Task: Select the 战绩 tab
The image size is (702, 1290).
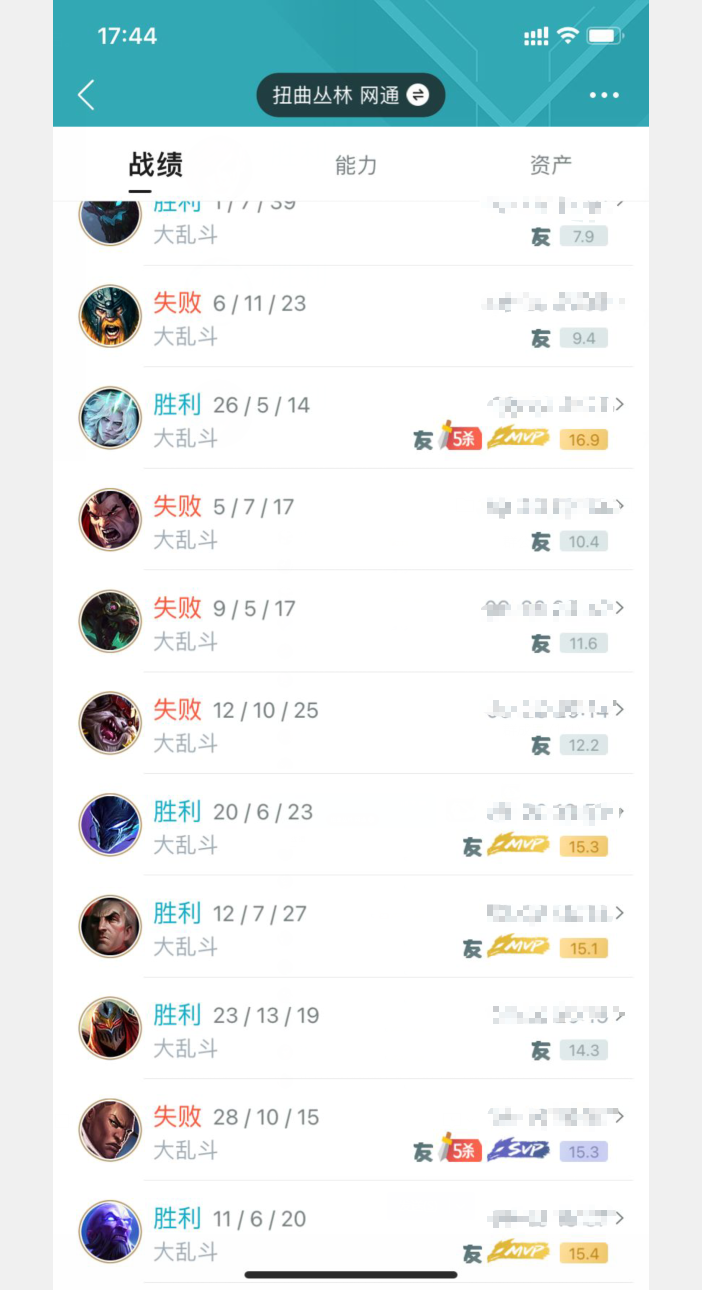Action: coord(155,165)
